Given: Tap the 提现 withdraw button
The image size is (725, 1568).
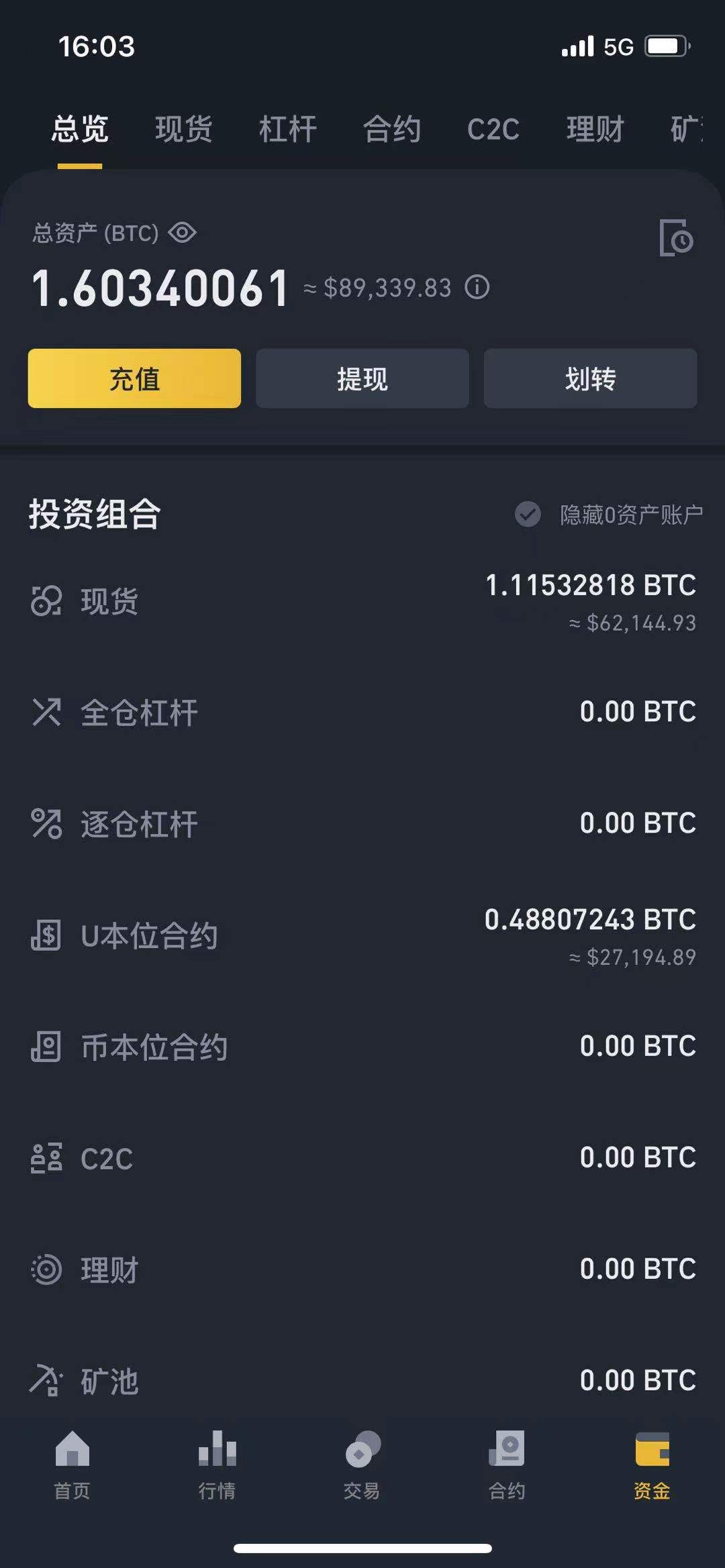Looking at the screenshot, I should 362,378.
